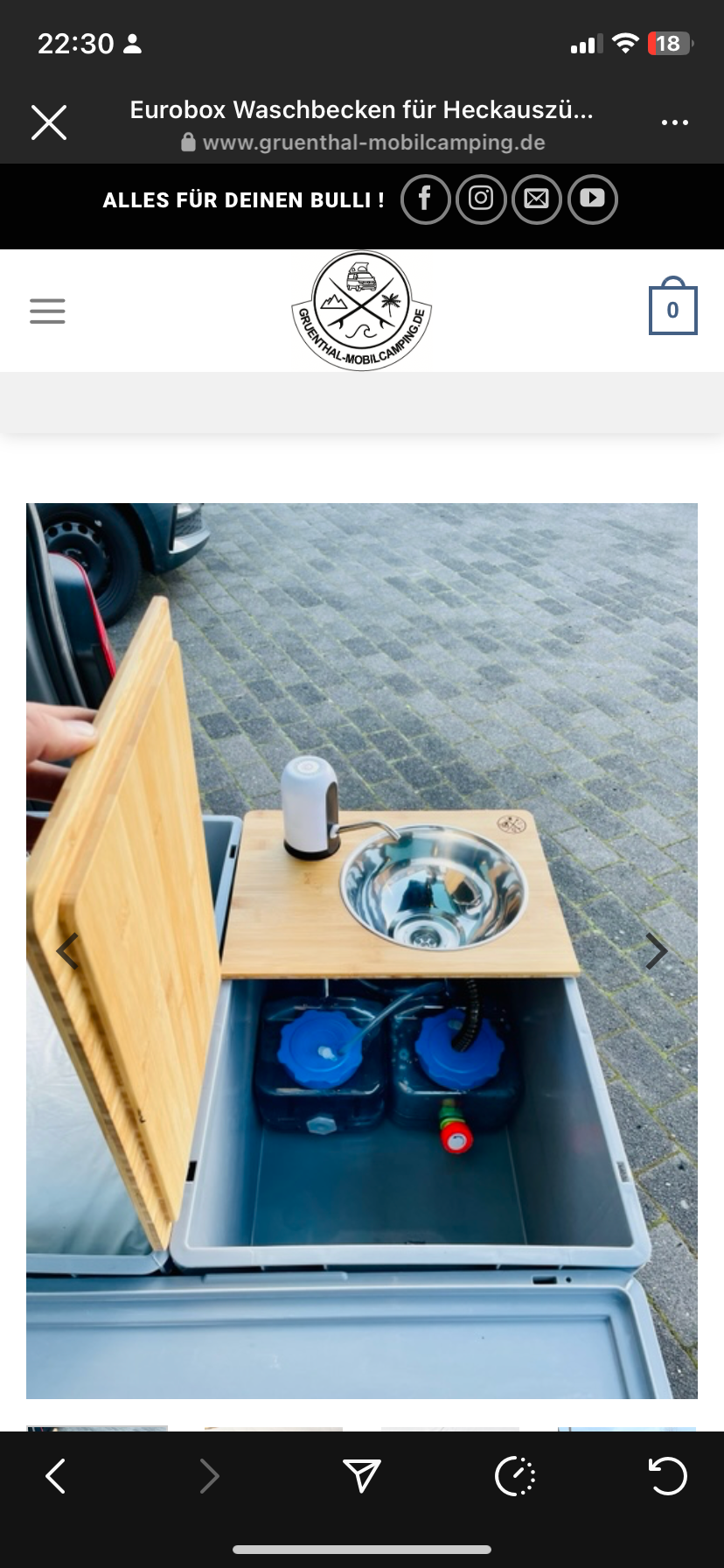Tap the timer icon in bottom toolbar

pos(515,1476)
